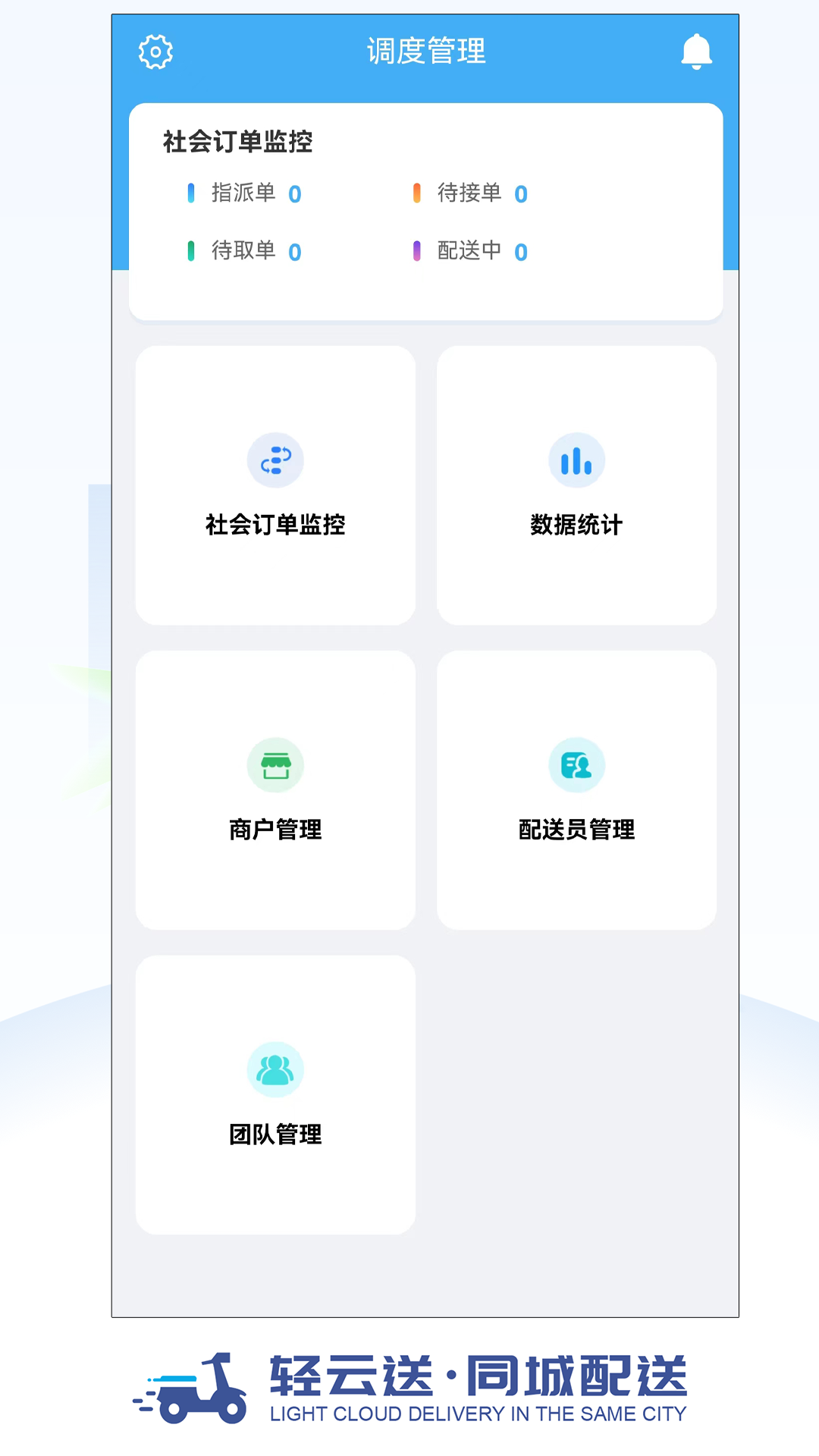Open the 数据统计 statistics card

576,485
